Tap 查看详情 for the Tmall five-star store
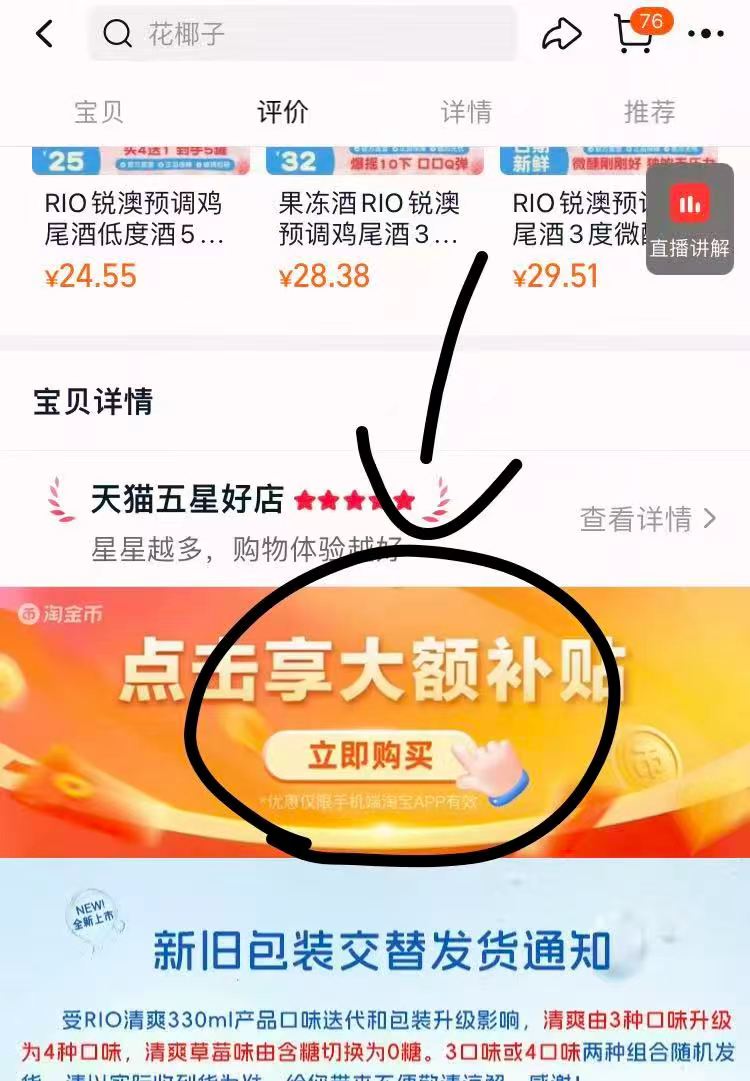Image resolution: width=750 pixels, height=1081 pixels. click(x=648, y=519)
